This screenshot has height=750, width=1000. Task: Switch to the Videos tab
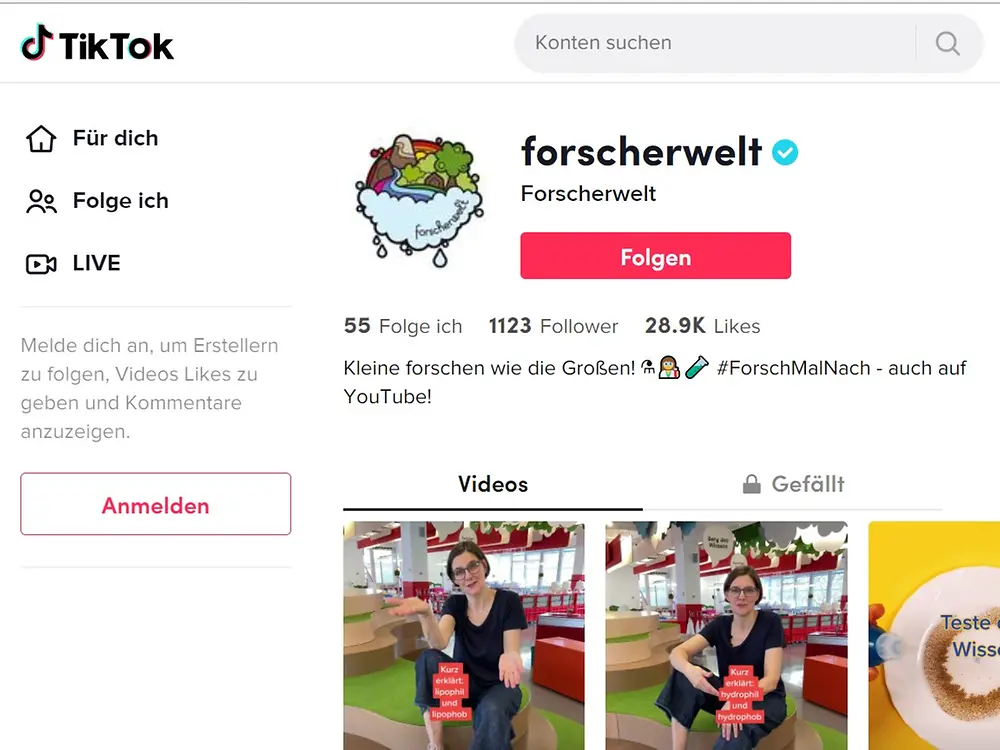[x=492, y=485]
